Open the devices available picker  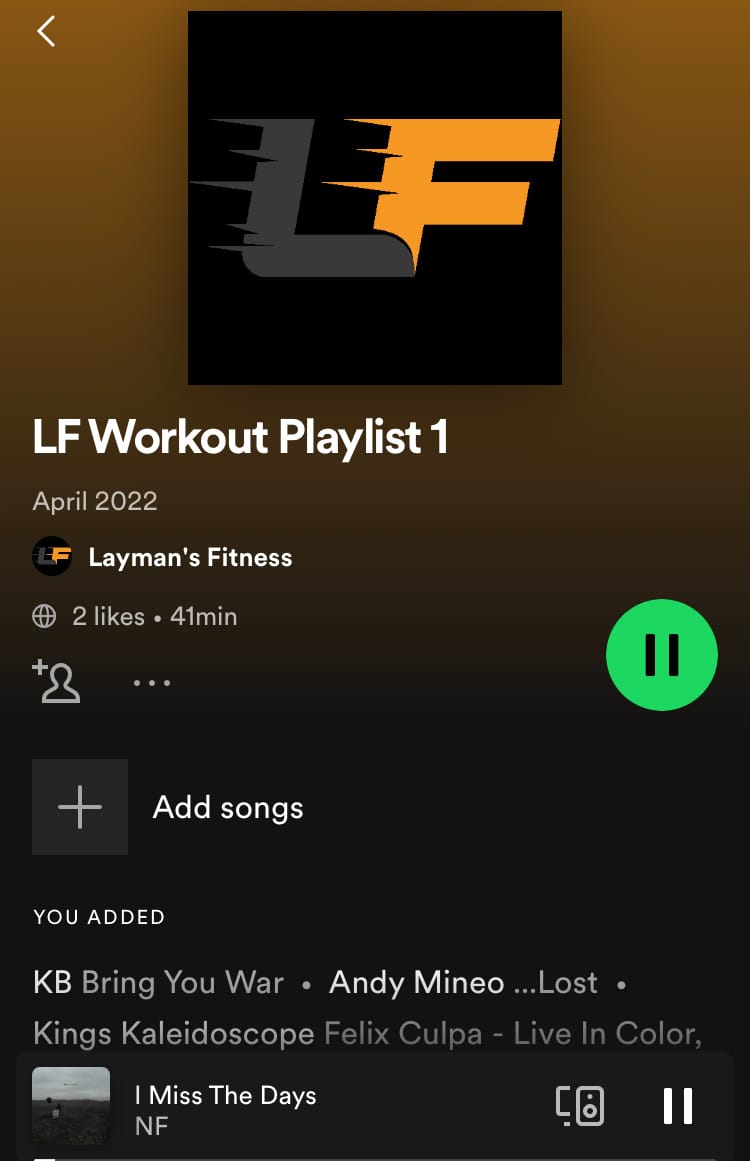tap(580, 1105)
